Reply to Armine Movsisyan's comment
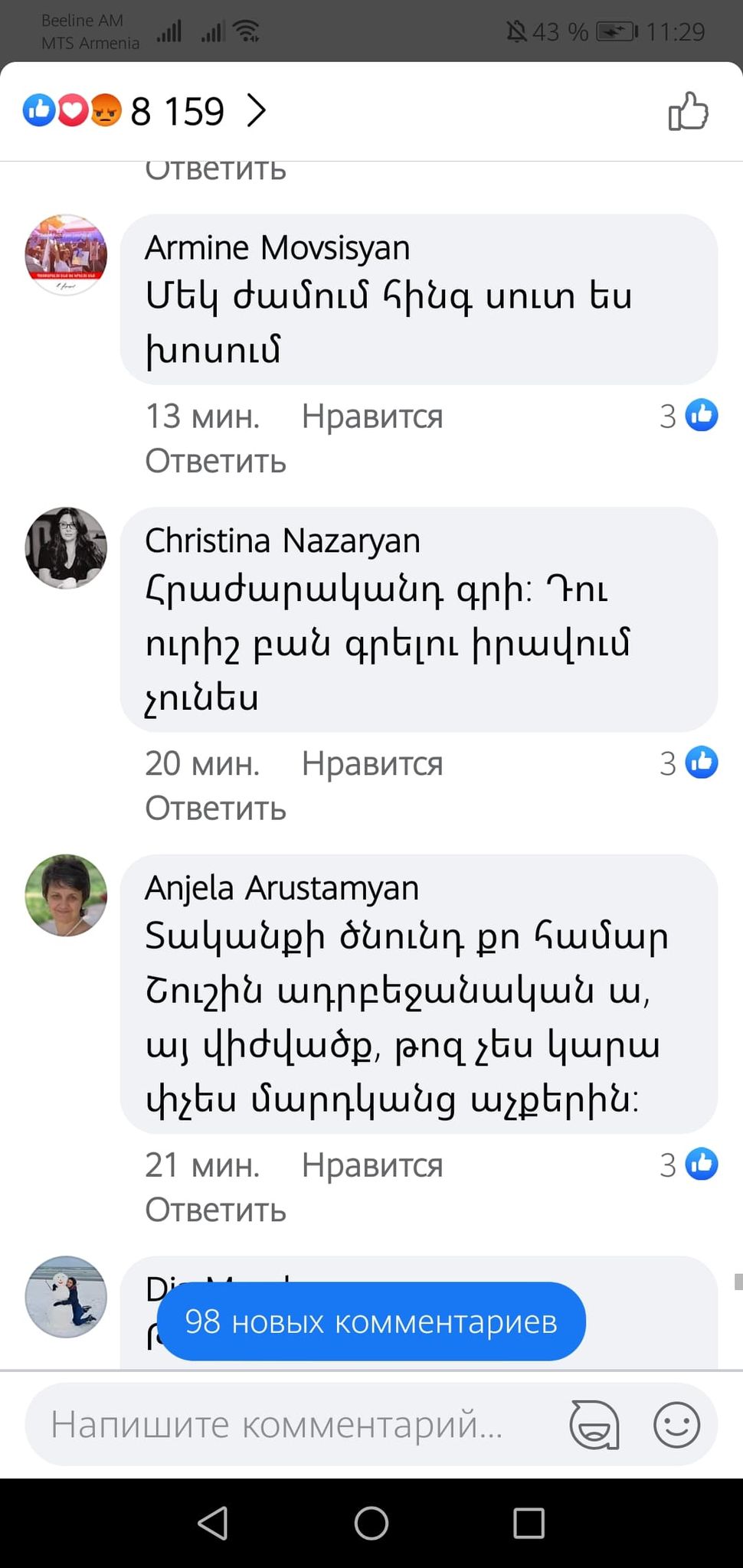This screenshot has height=1568, width=743. pyautogui.click(x=216, y=461)
